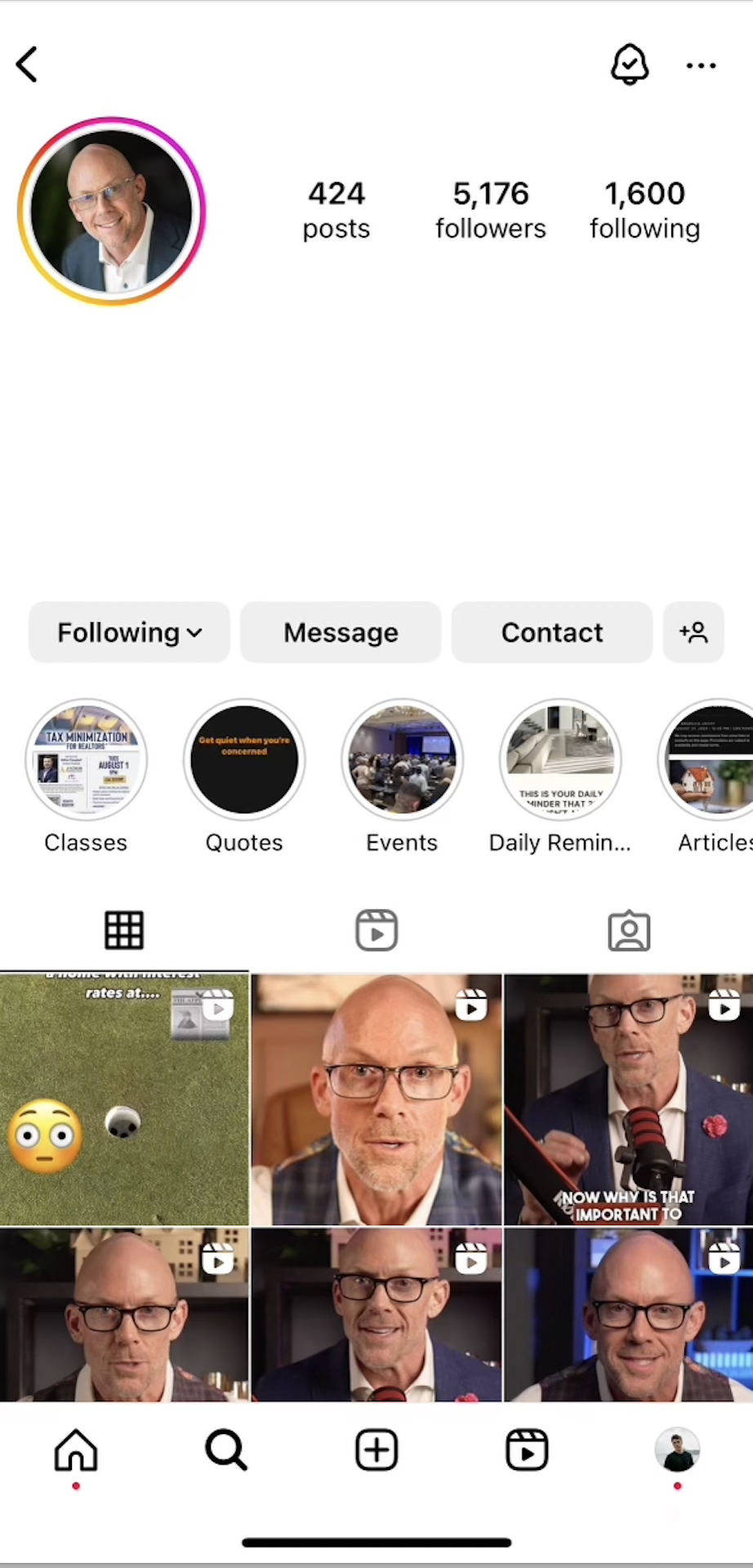Open the Daily Reminders highlight
Viewport: 753px width, 1568px height.
pos(560,760)
